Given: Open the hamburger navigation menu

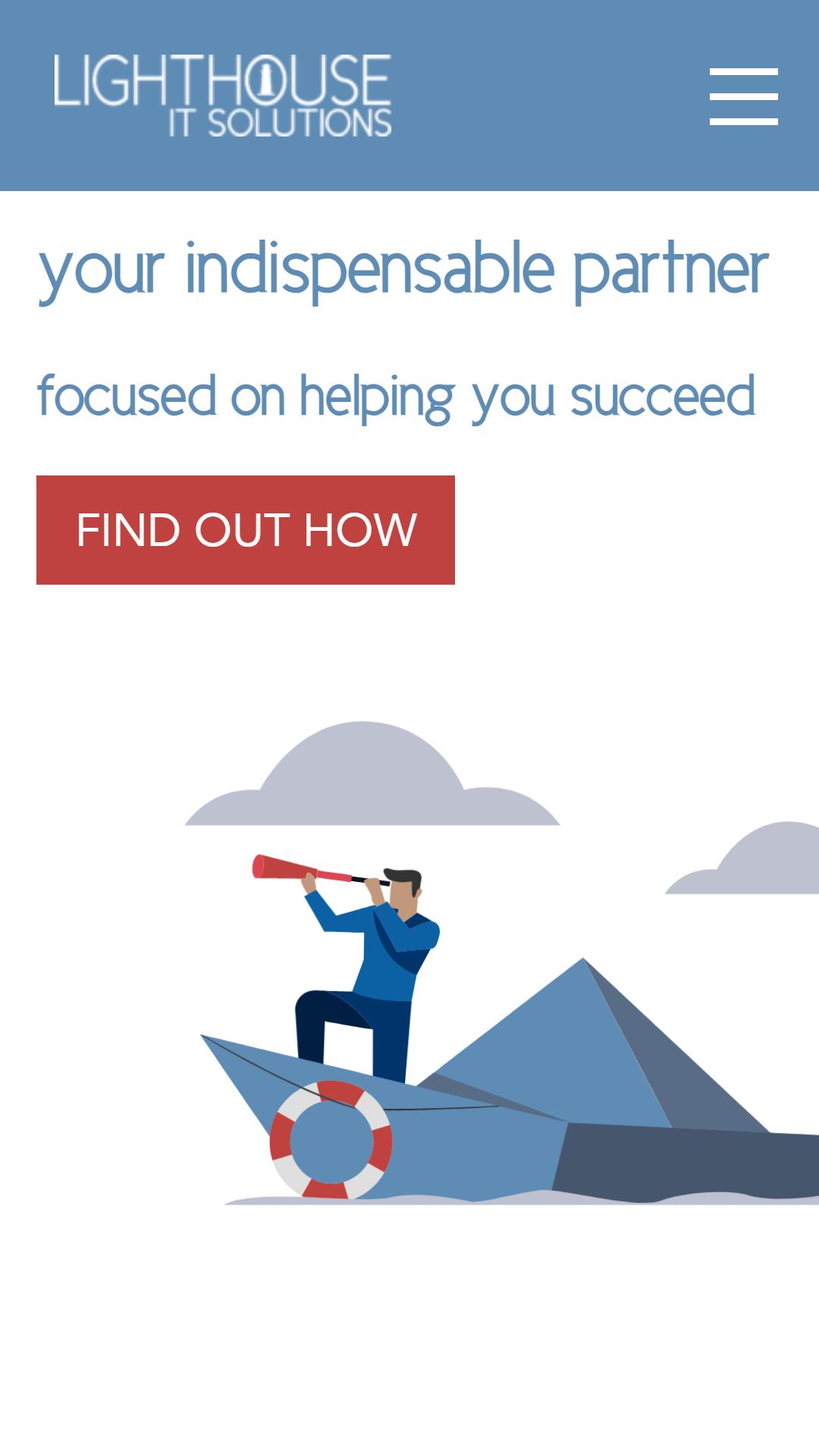Looking at the screenshot, I should click(x=743, y=96).
